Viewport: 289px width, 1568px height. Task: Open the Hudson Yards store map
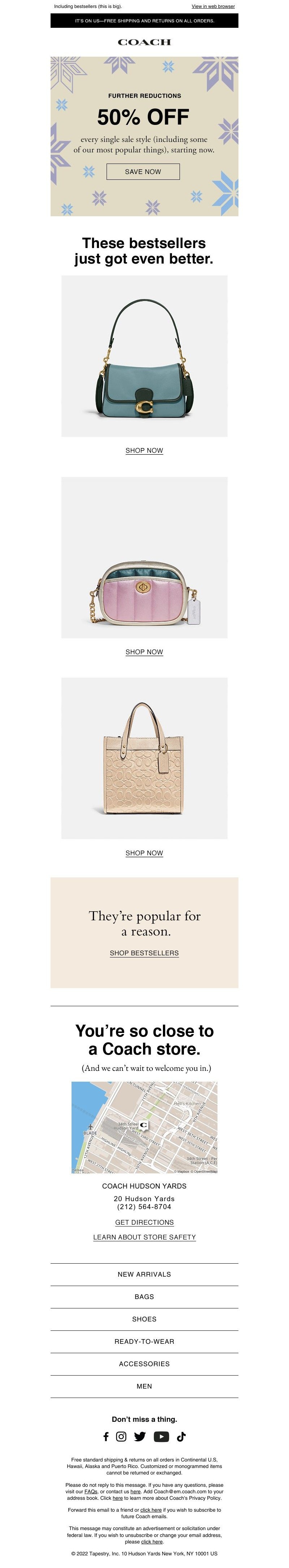[x=144, y=1127]
